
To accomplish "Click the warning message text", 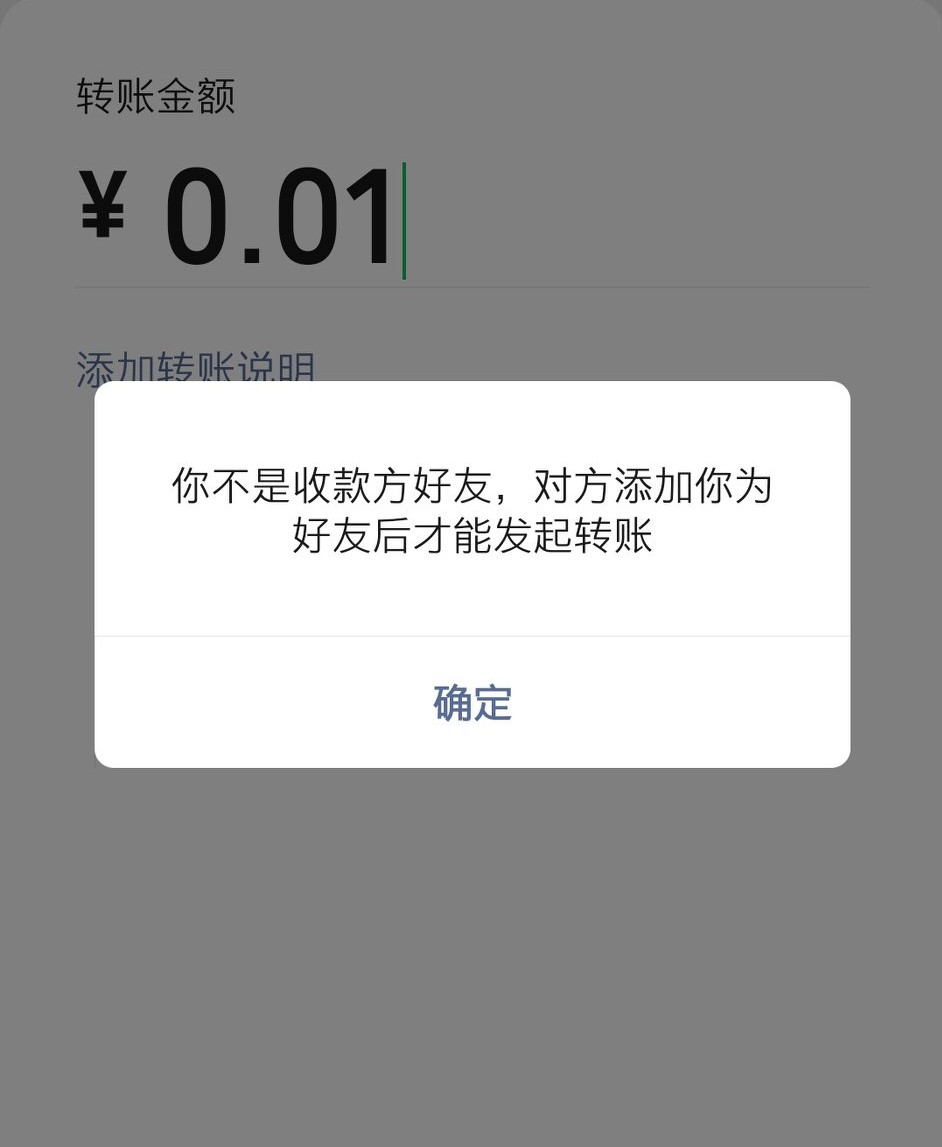I will tap(471, 510).
